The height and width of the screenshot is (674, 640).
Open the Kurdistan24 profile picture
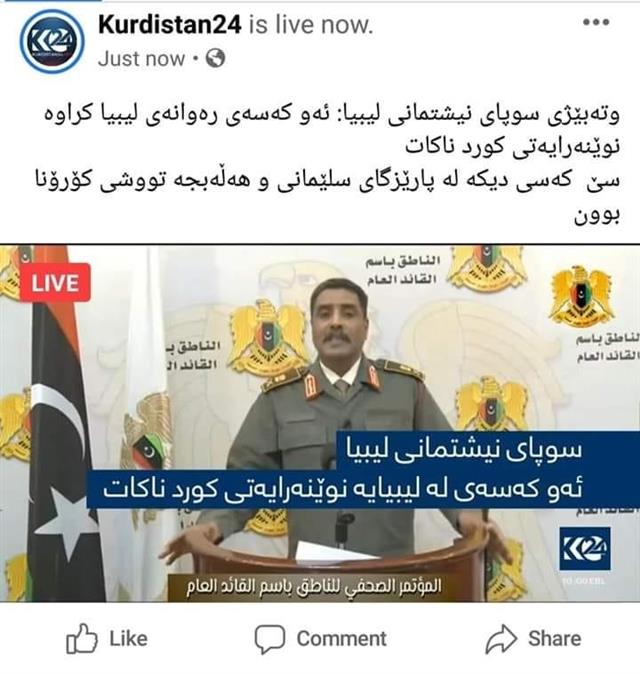click(x=51, y=41)
